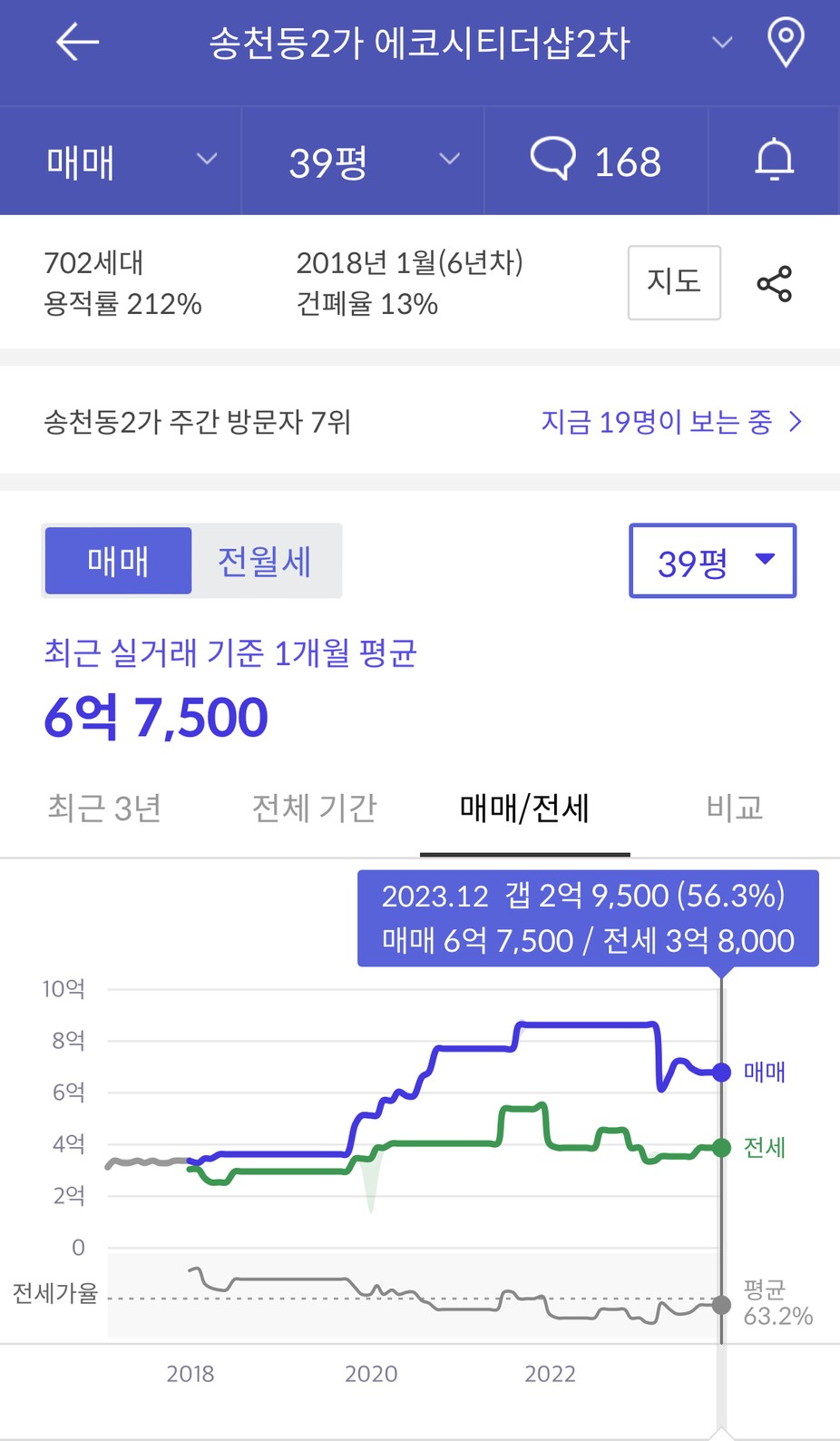The width and height of the screenshot is (840, 1441).
Task: Open the '지금 19명이 보는 중' link
Action: point(671,422)
